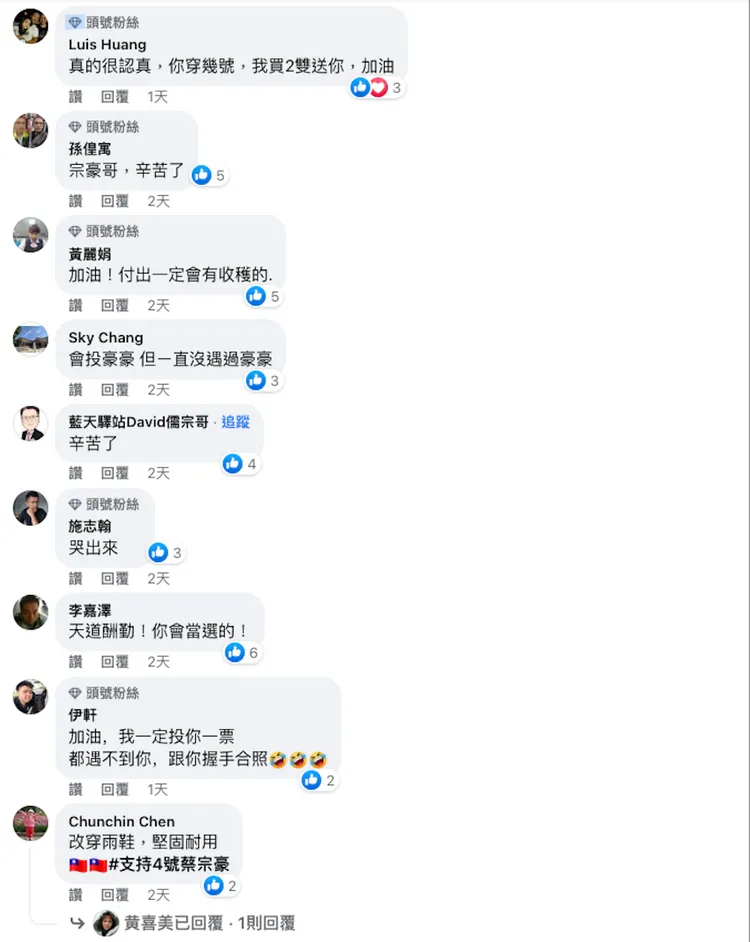The image size is (750, 942).
Task: Open 黃喜美's avatar in the reply row
Action: pos(106,924)
